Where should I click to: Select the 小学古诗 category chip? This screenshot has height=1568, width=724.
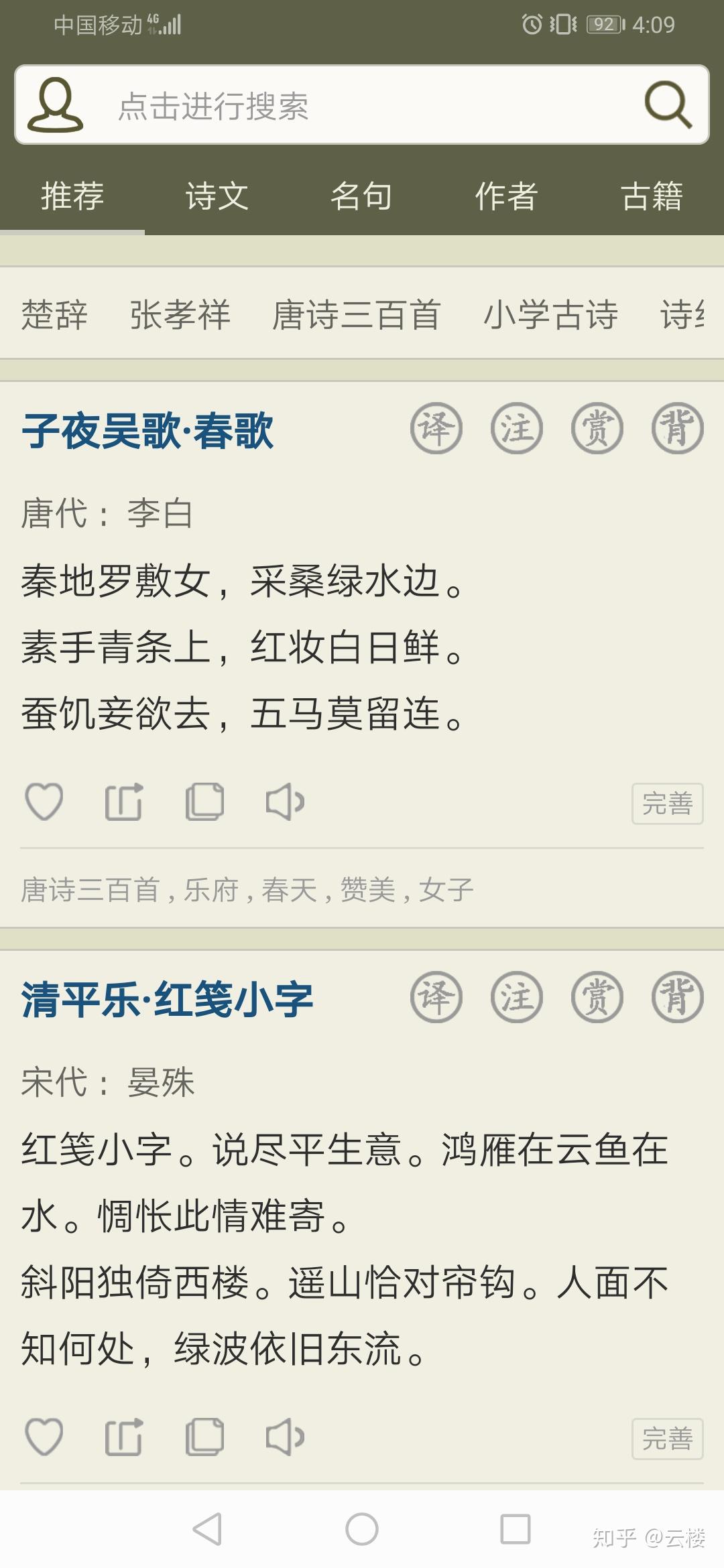[x=550, y=314]
